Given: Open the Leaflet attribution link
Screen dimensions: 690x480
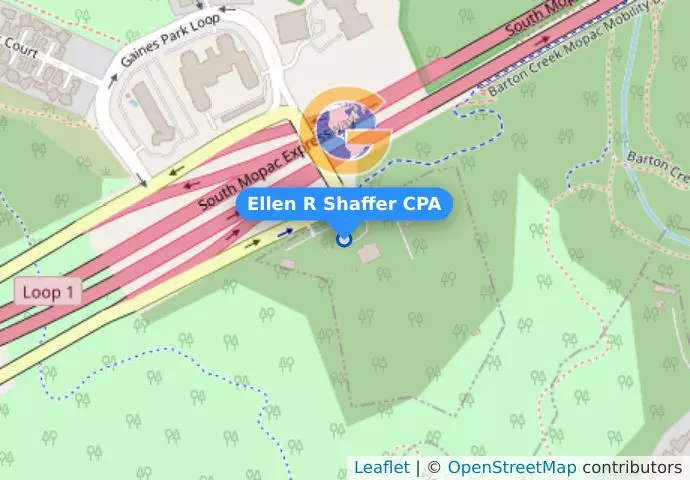Looking at the screenshot, I should click(381, 467).
